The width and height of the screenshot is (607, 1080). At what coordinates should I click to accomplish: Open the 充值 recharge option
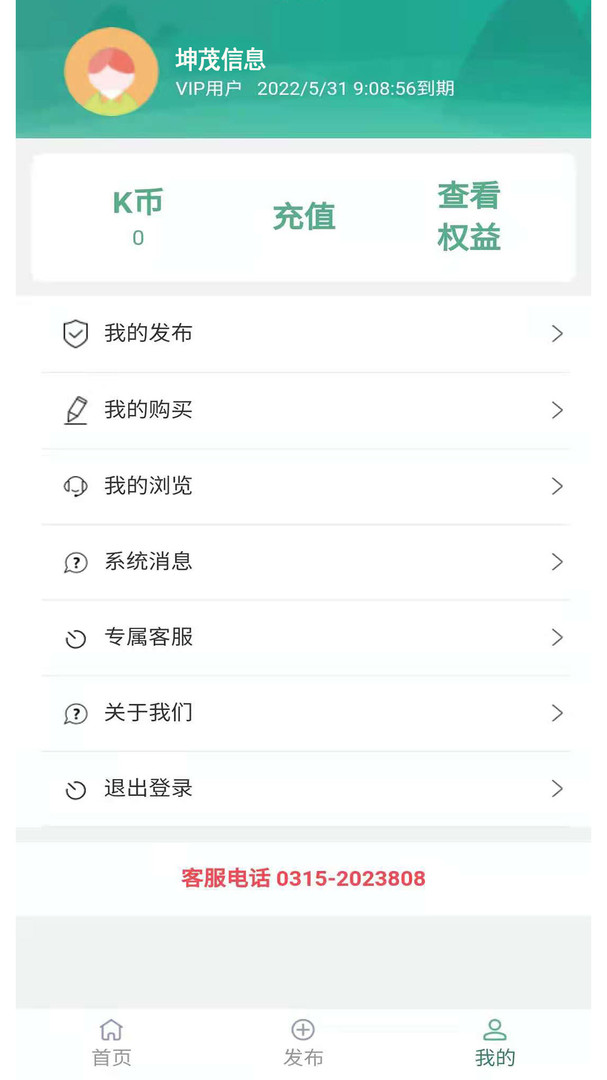coord(304,217)
